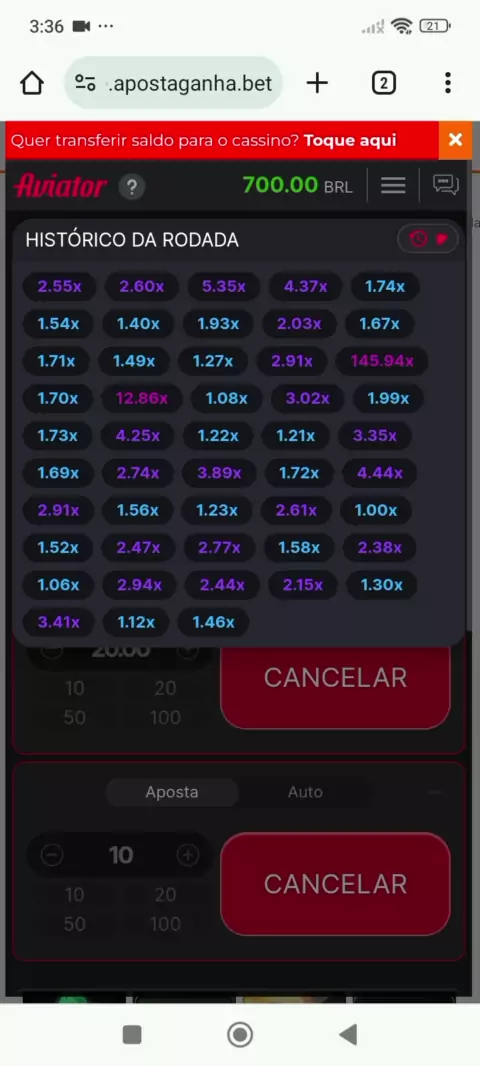Tap the apostaganha.bet address bar

[173, 83]
